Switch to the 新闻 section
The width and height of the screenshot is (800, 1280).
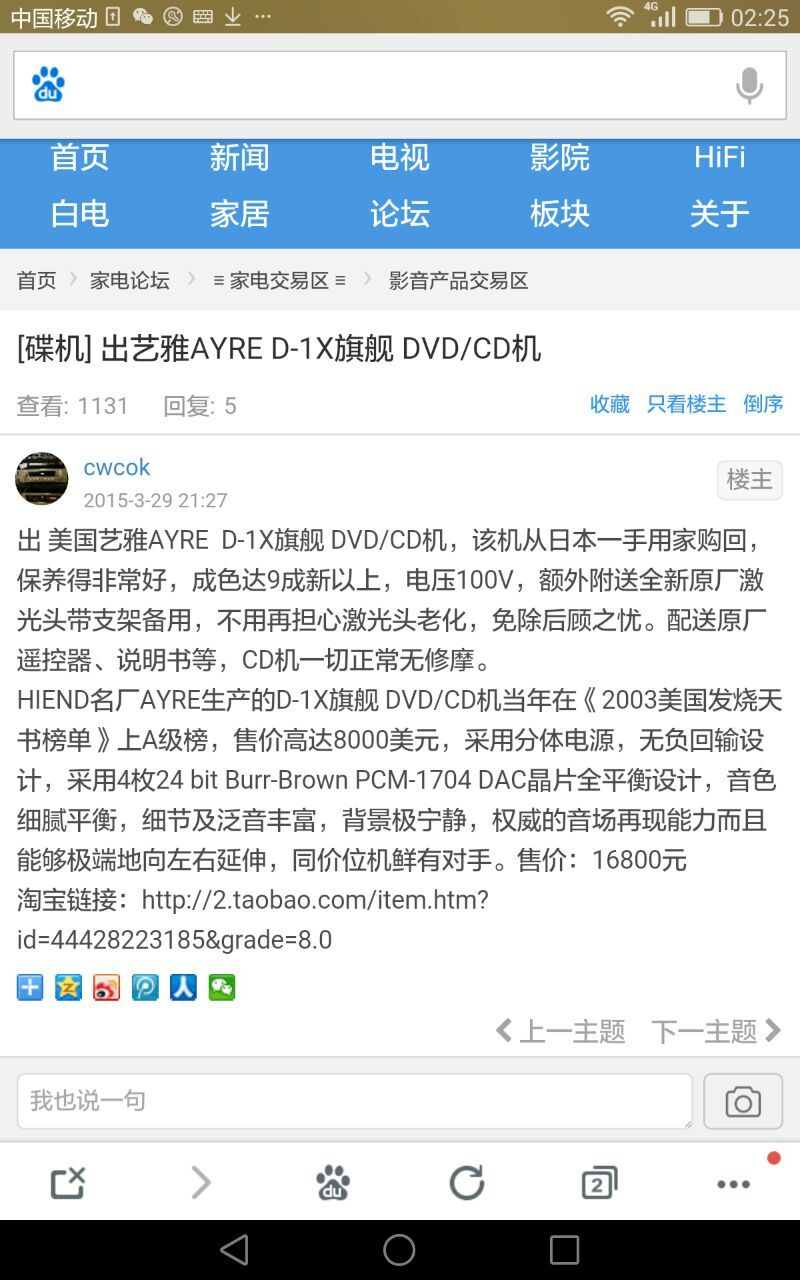tap(240, 158)
